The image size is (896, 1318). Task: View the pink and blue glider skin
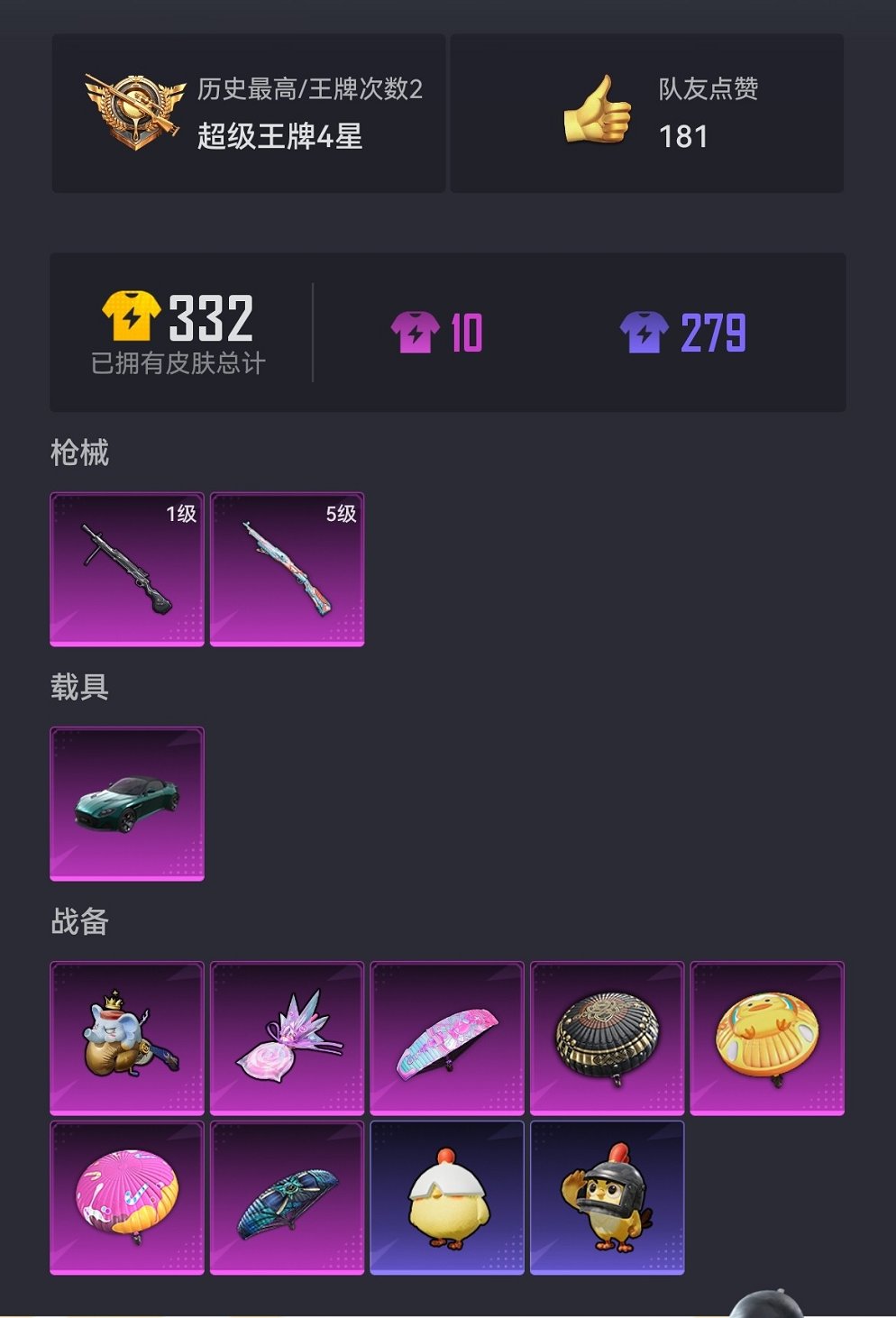click(x=447, y=1038)
